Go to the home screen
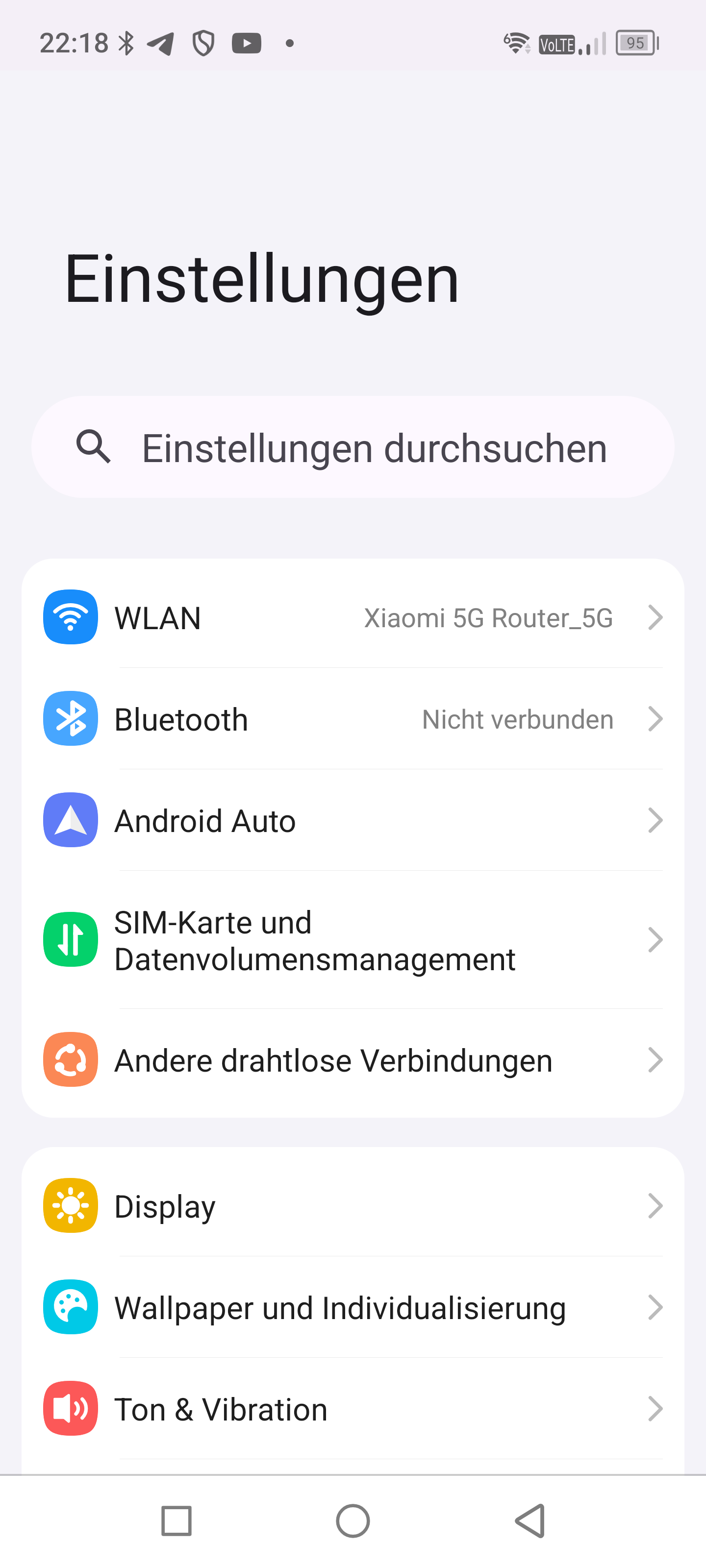 353,1521
